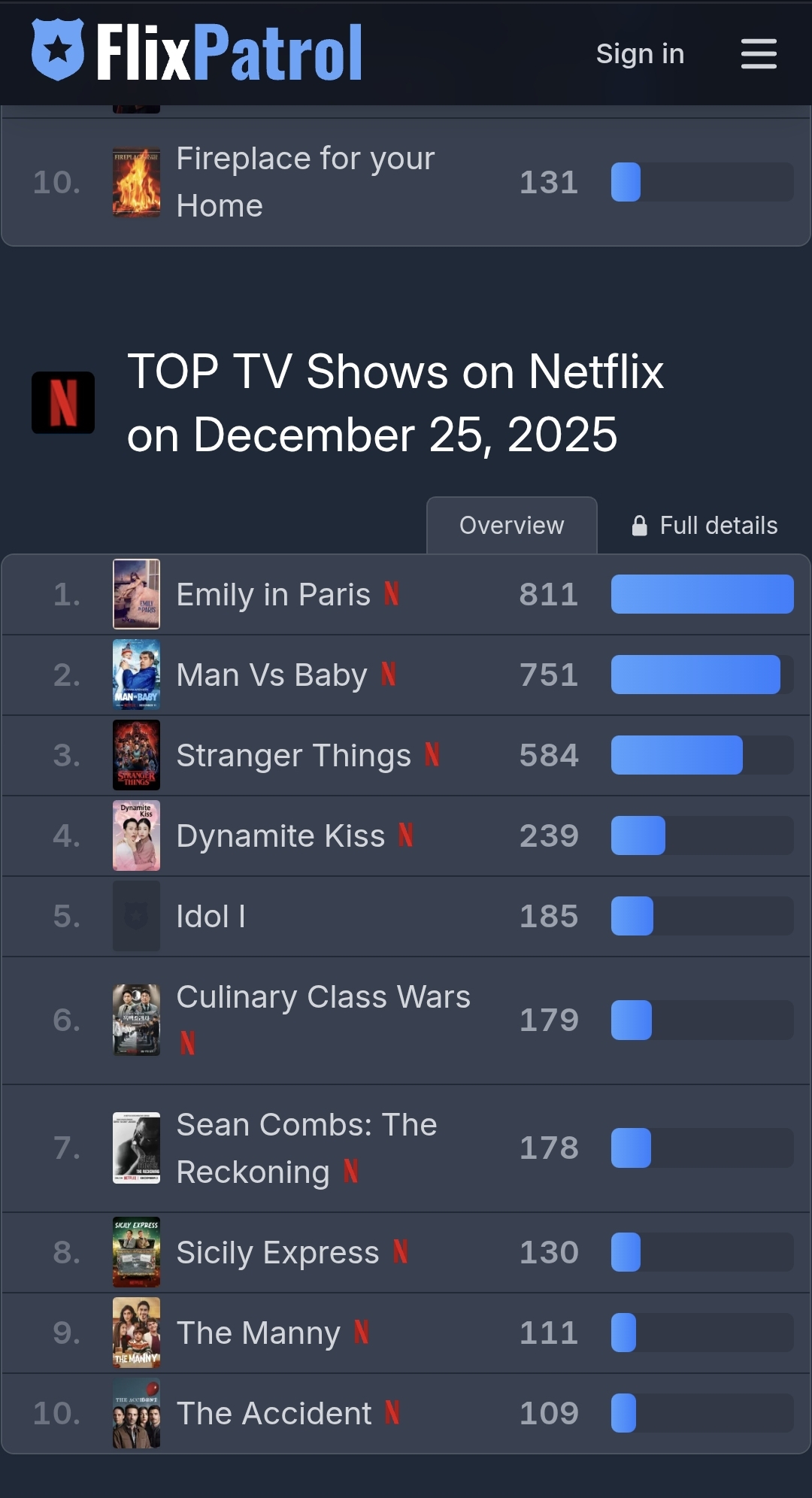The height and width of the screenshot is (1498, 812).
Task: Open the hamburger menu
Action: tap(758, 54)
